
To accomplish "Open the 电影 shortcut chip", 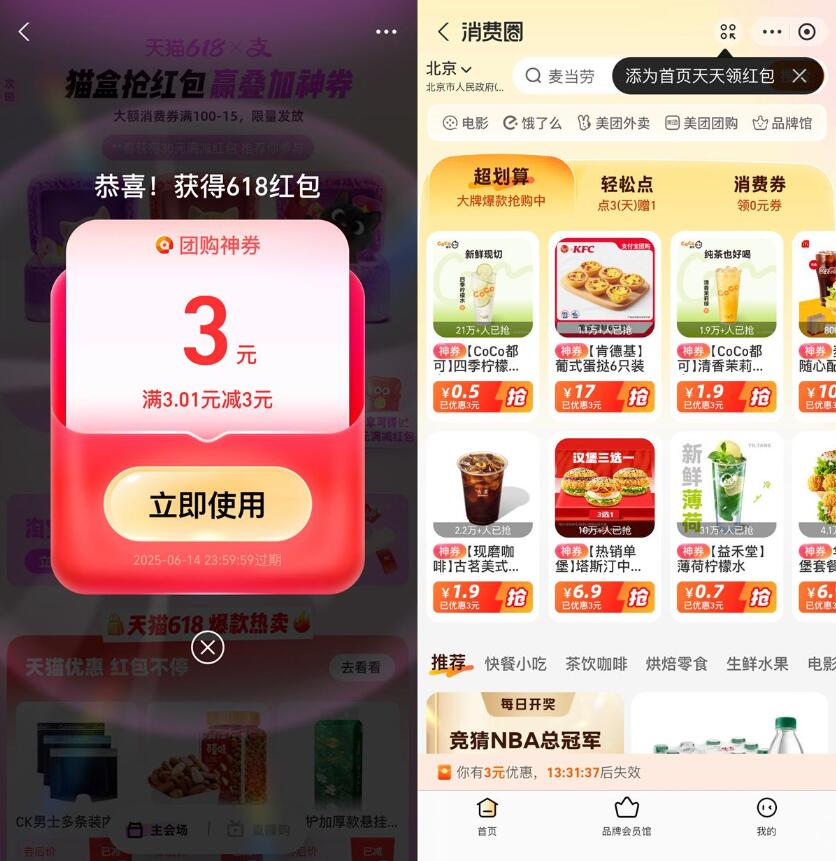I will click(x=466, y=123).
